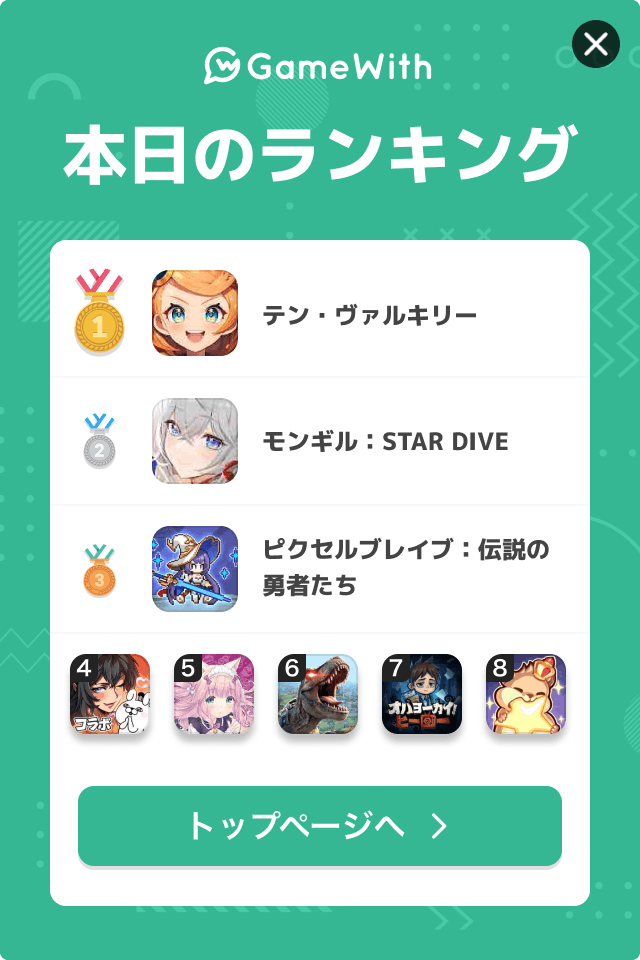Open the rank 5 game thumbnail
The height and width of the screenshot is (960, 640).
tap(214, 694)
